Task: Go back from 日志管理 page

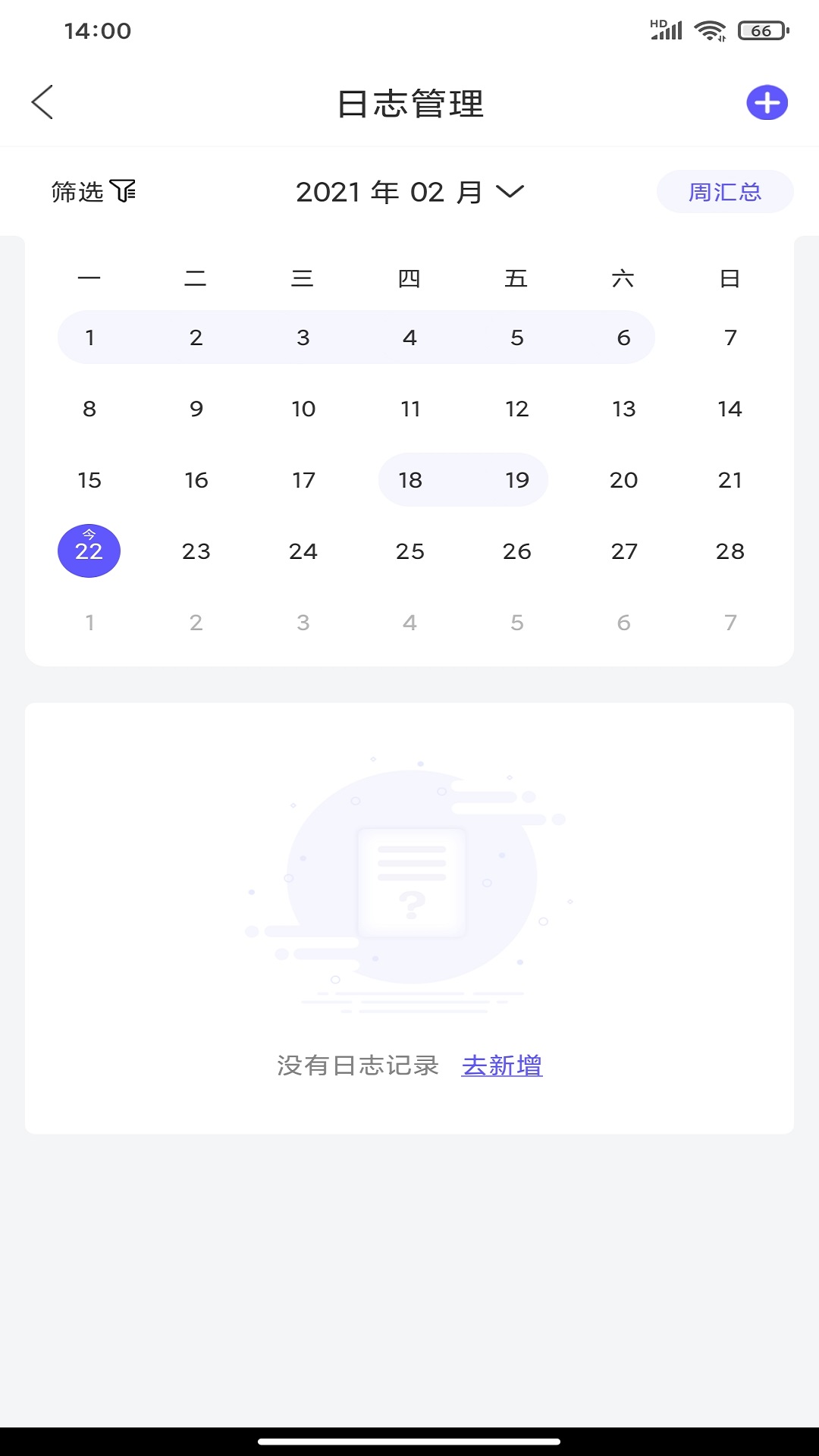Action: pyautogui.click(x=42, y=102)
